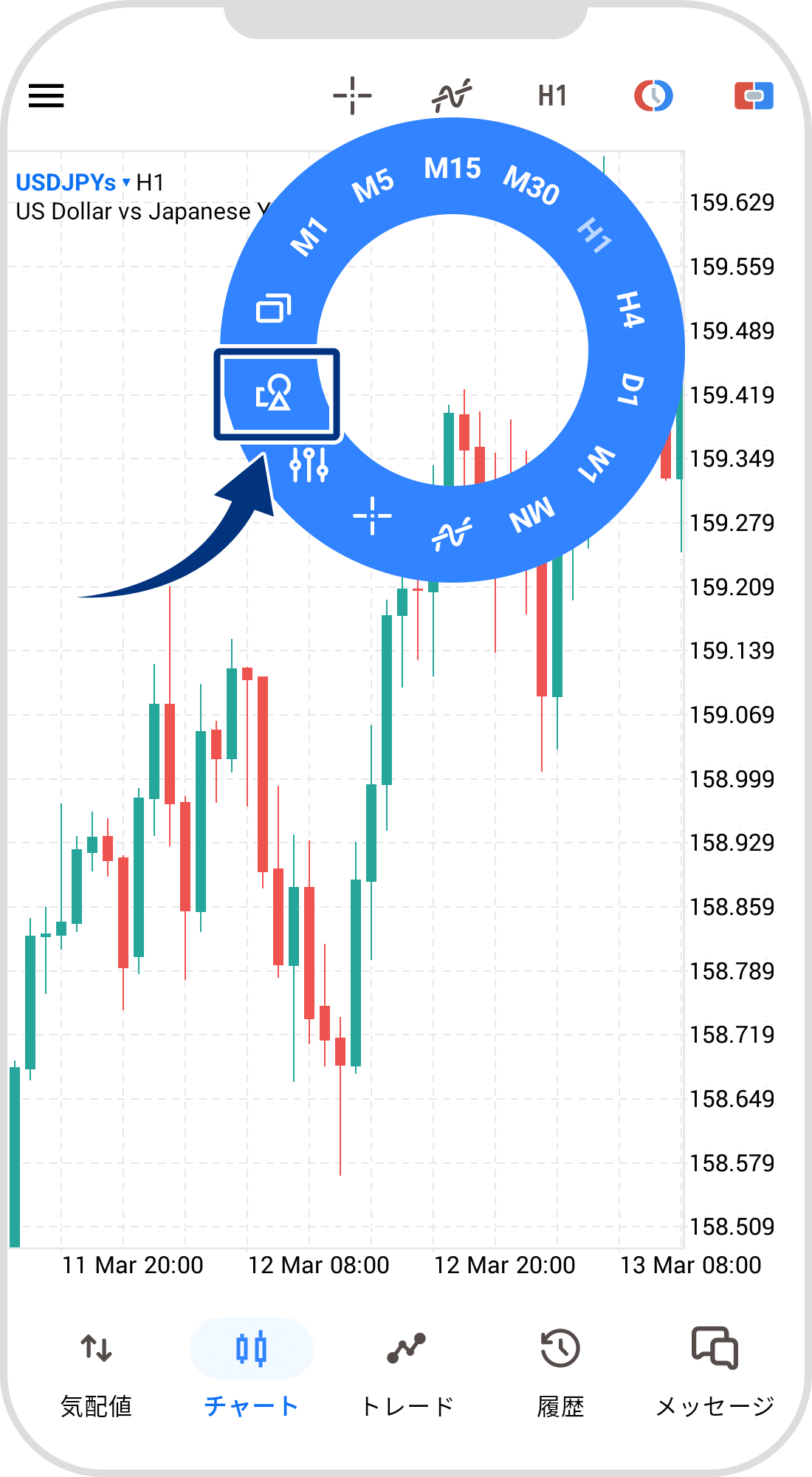812x1477 pixels.
Task: Select M1 timeframe on radial menu
Action: pos(309,237)
